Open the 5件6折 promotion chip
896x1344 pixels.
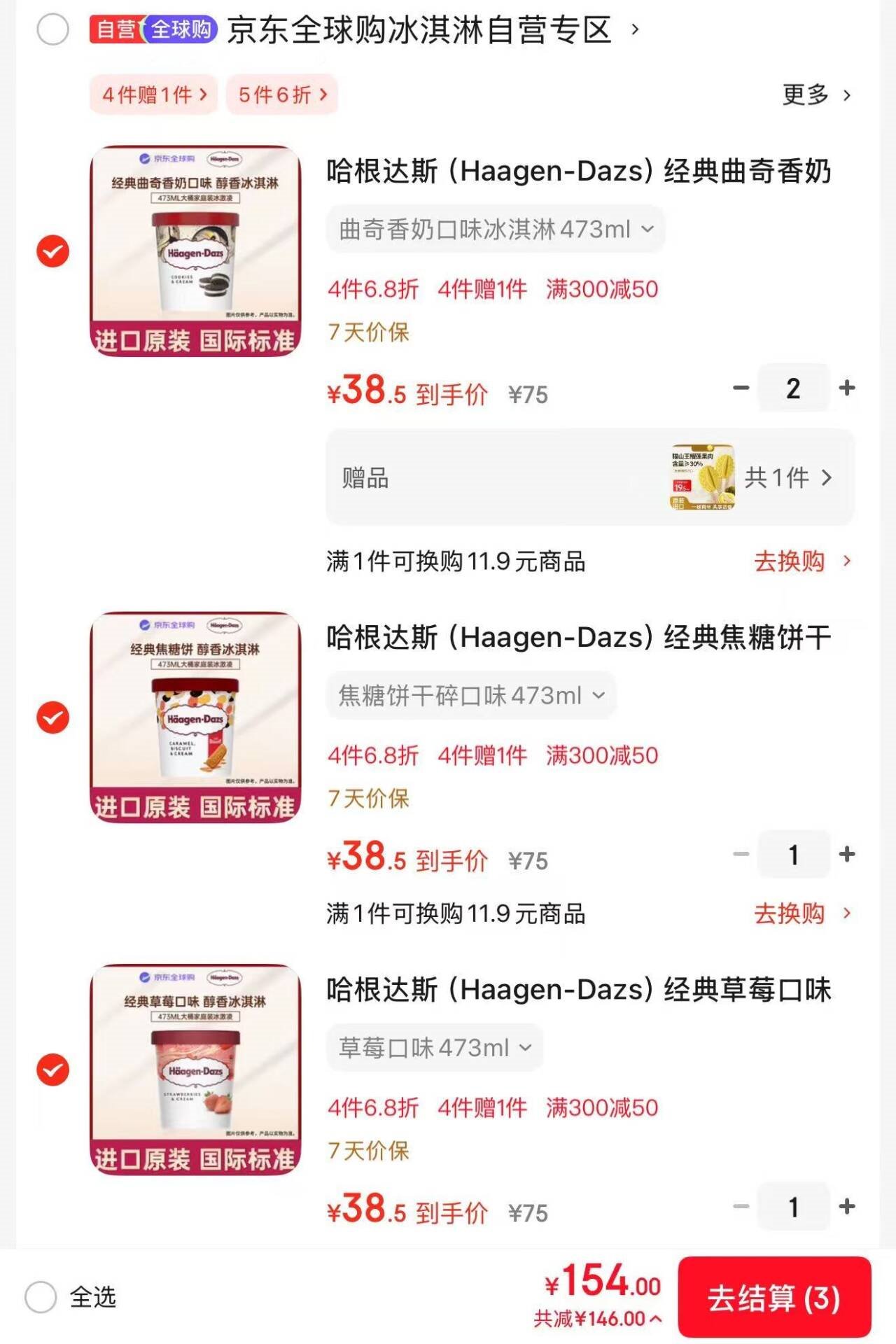click(x=282, y=94)
